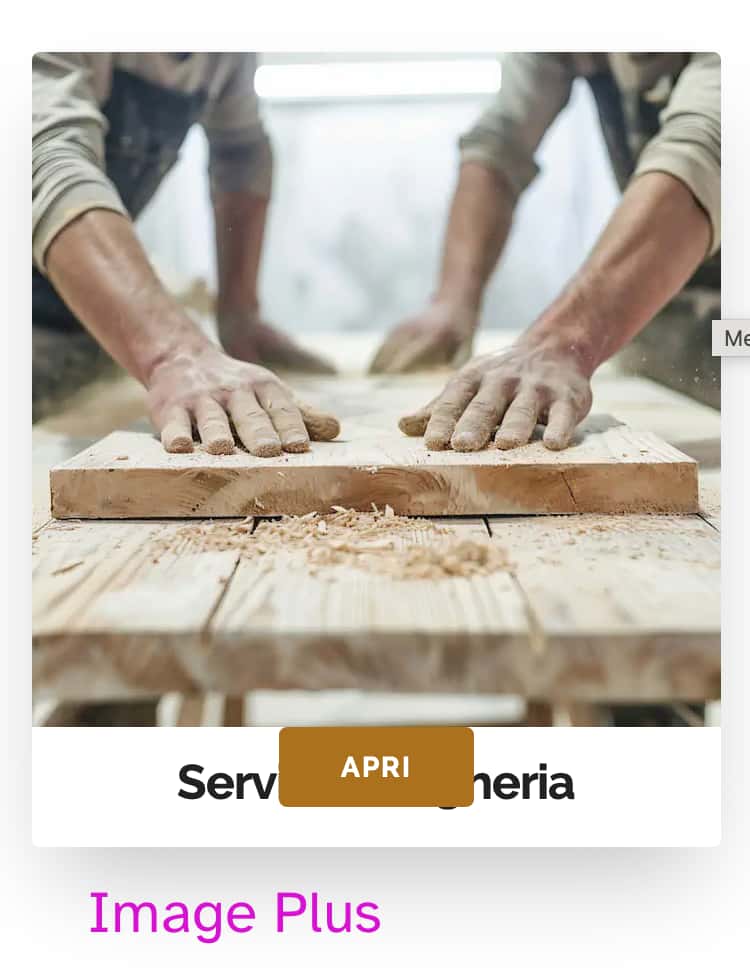Image resolution: width=750 pixels, height=974 pixels.
Task: Open the partially visible Me tab at the edge
Action: pyautogui.click(x=735, y=338)
